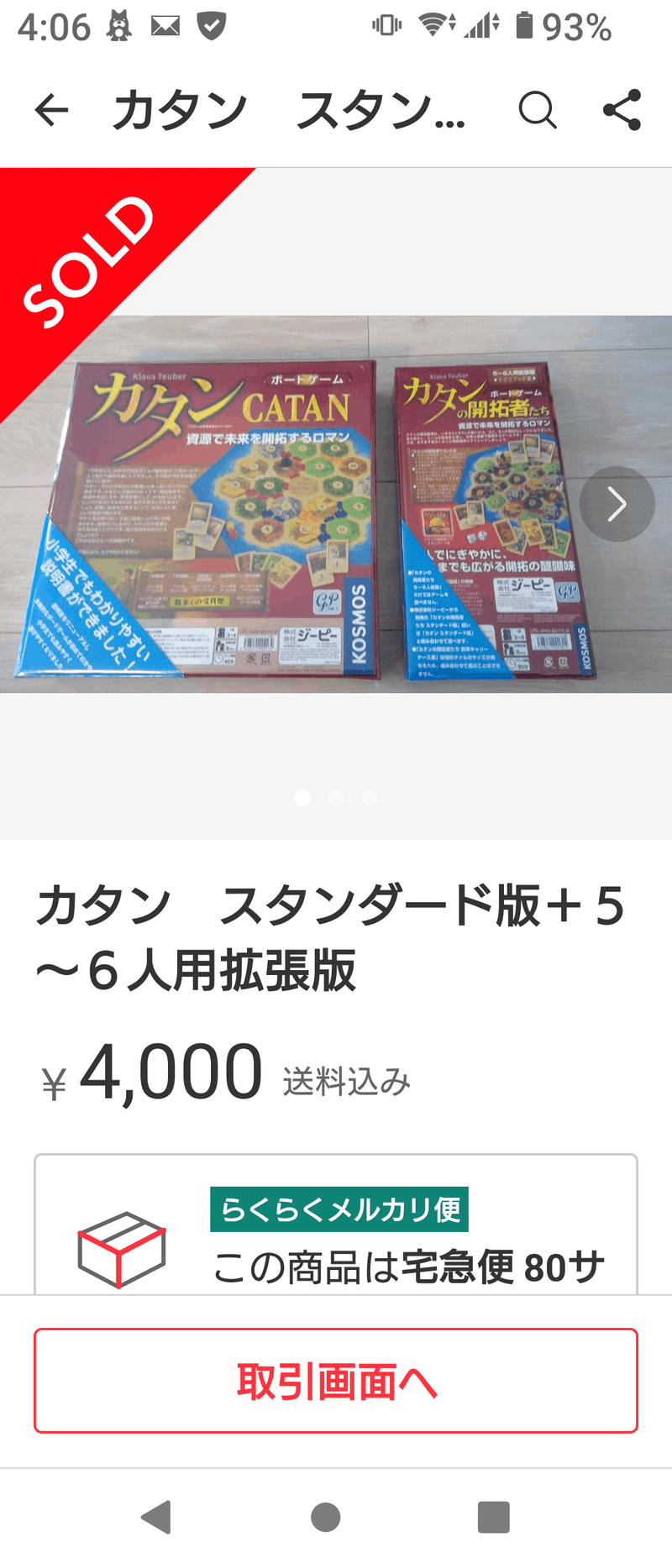This screenshot has height=1568, width=672.
Task: Advance photos with the right chevron
Action: [617, 502]
